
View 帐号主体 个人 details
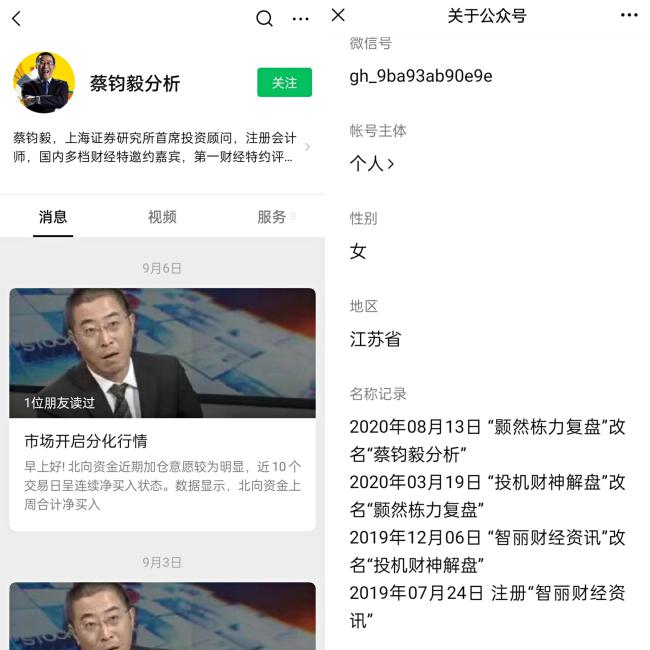point(372,163)
